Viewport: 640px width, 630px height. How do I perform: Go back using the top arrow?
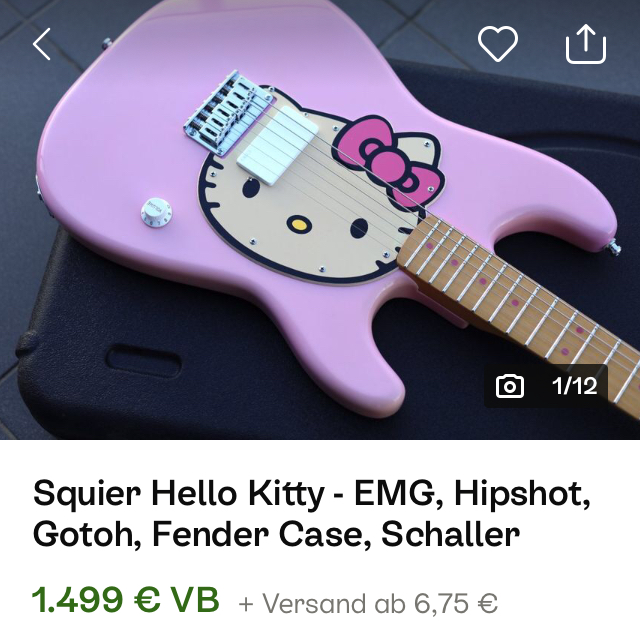point(41,44)
